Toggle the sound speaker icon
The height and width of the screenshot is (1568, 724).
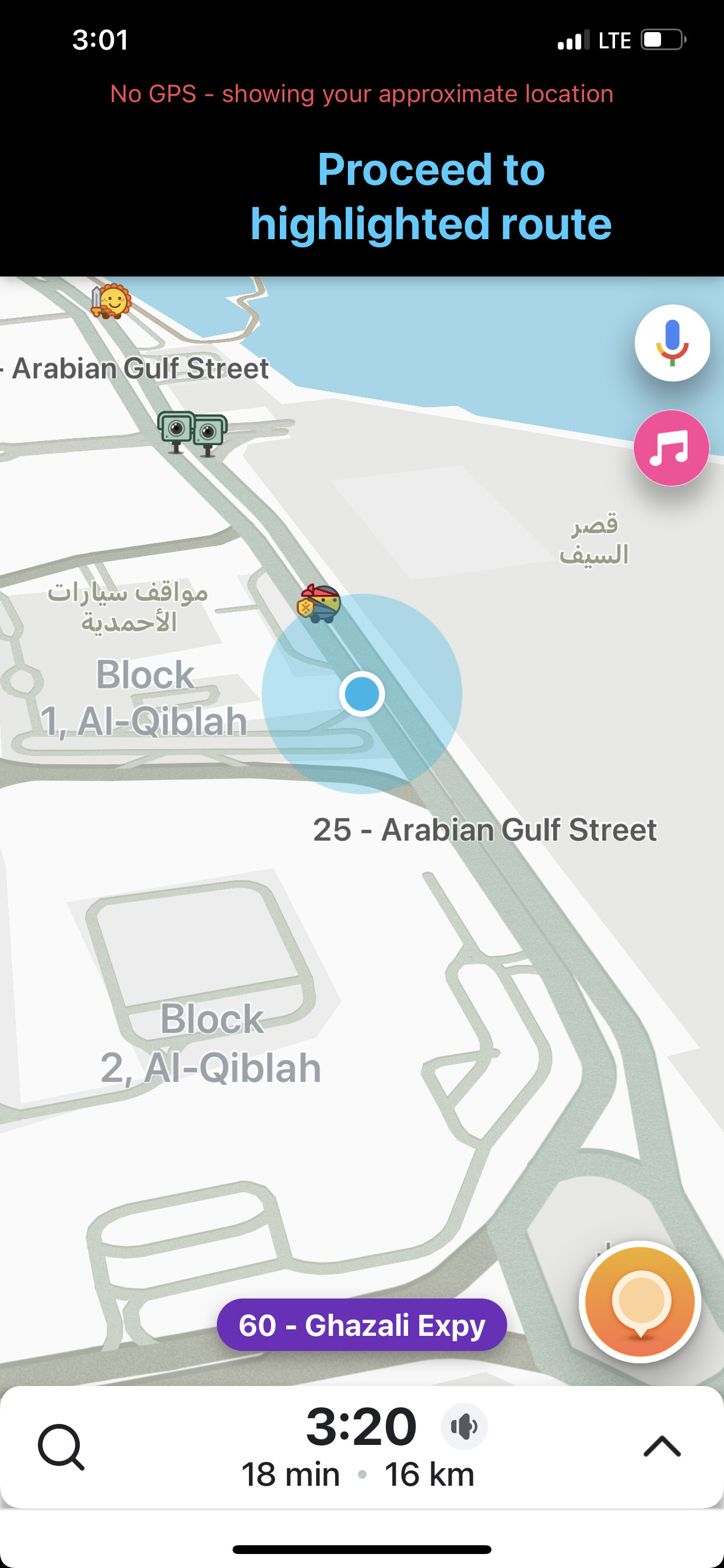[463, 1426]
